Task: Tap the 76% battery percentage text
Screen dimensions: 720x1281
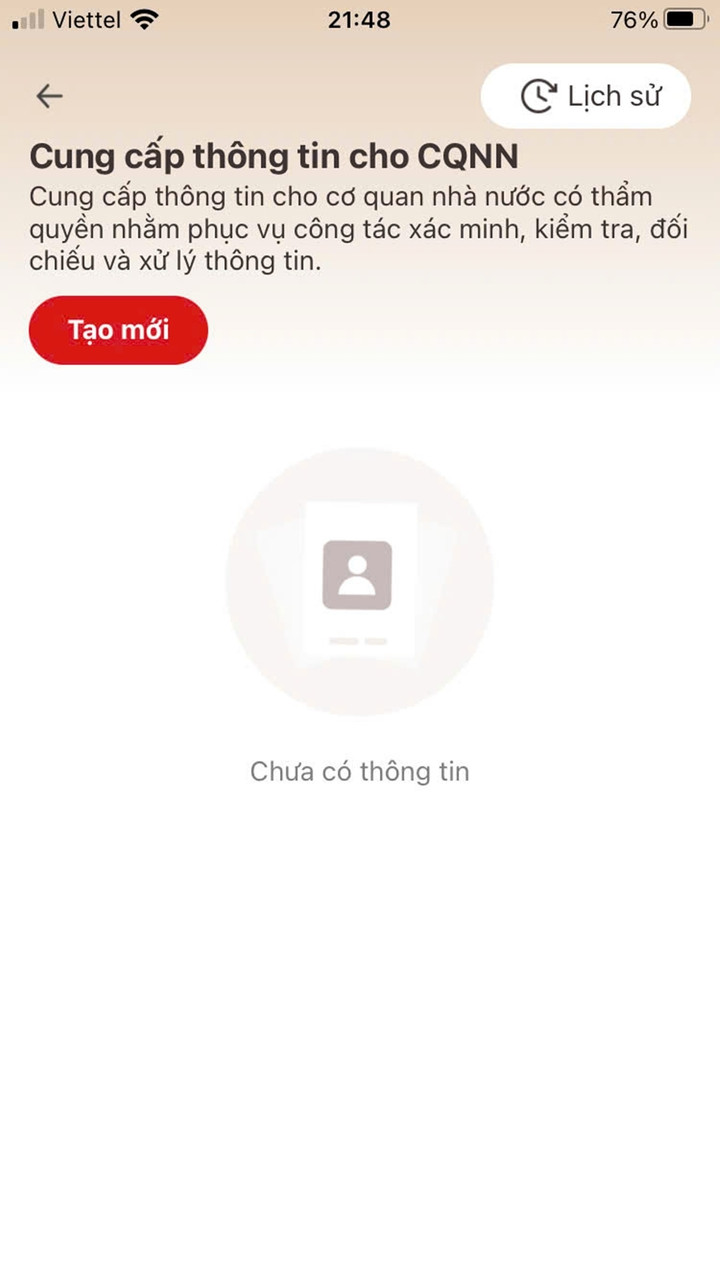Action: (x=634, y=18)
